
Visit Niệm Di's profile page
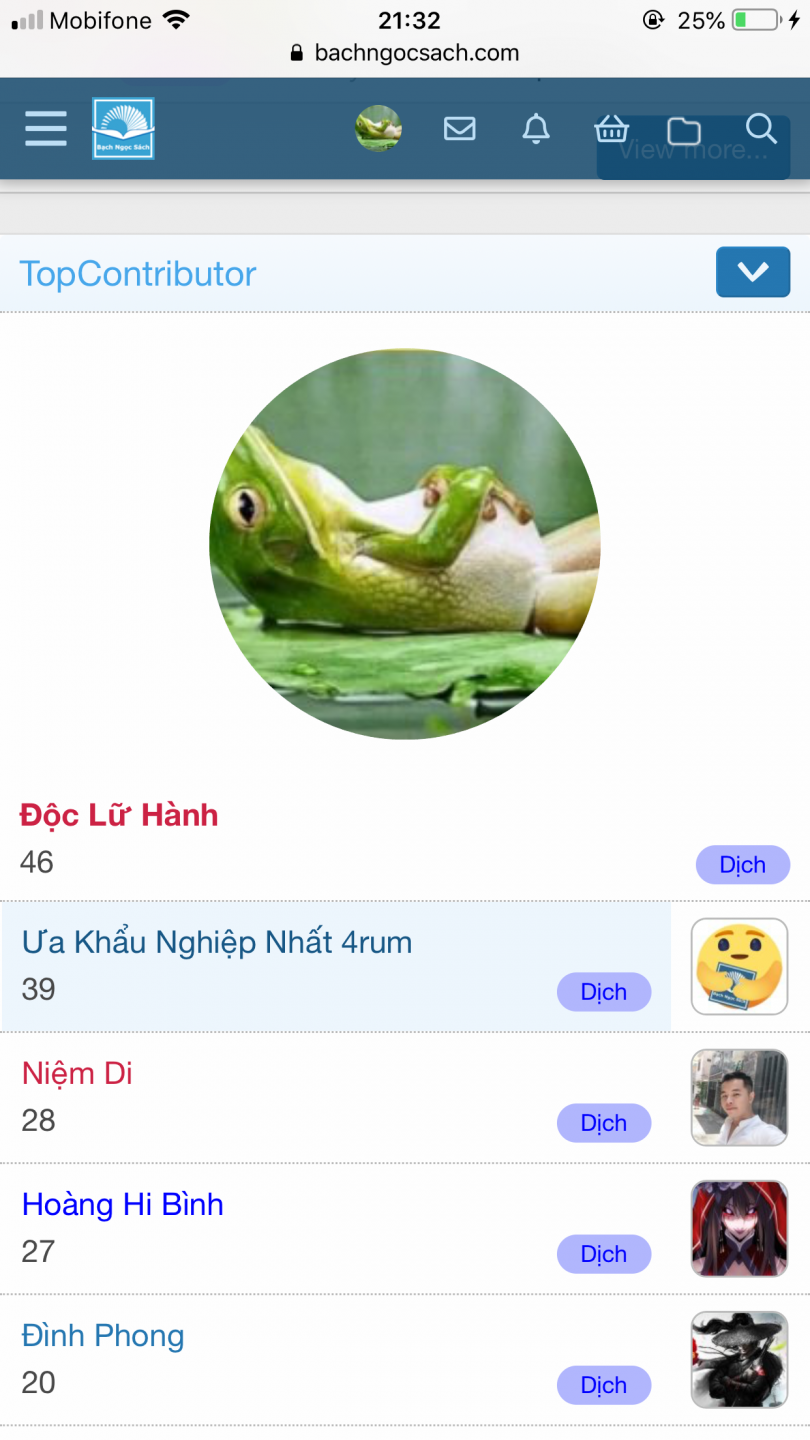[77, 1073]
